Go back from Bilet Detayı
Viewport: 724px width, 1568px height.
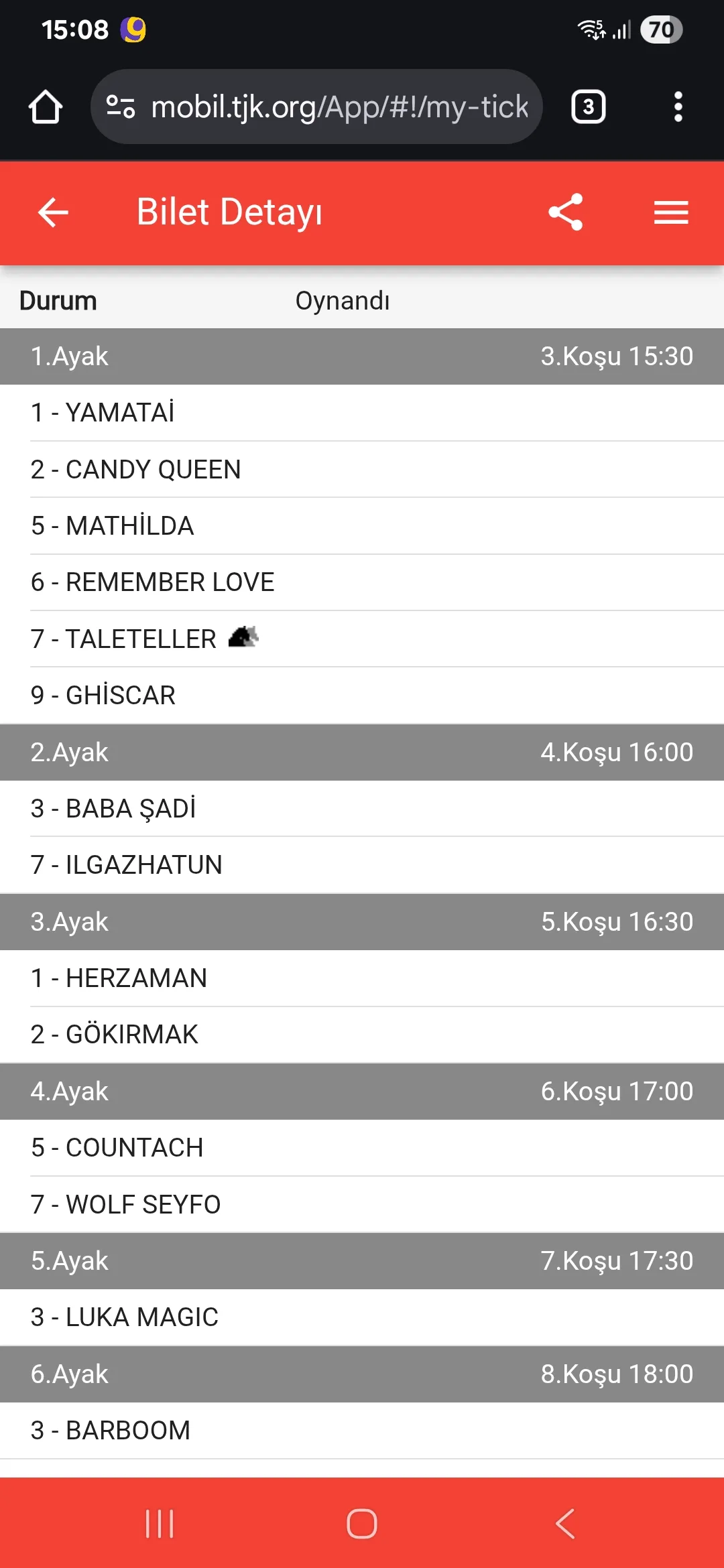pyautogui.click(x=53, y=213)
